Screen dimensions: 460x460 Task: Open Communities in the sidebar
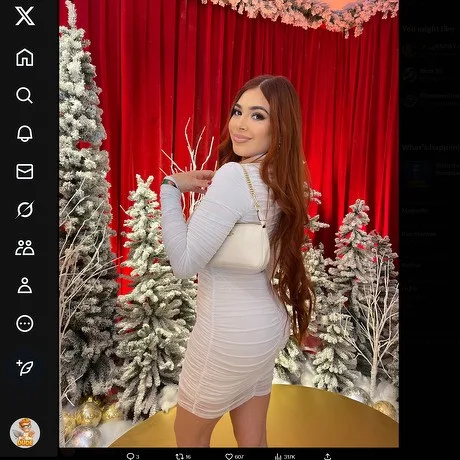(25, 248)
